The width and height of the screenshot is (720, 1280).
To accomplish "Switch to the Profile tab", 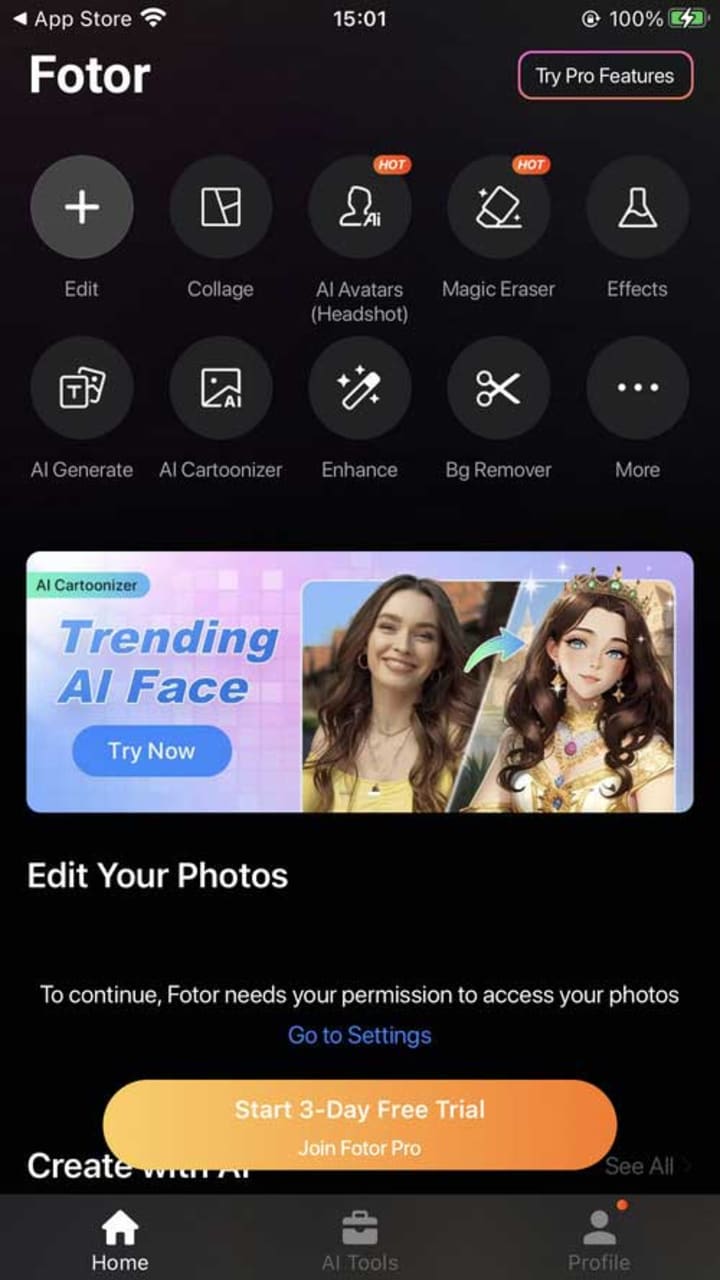I will (599, 1240).
